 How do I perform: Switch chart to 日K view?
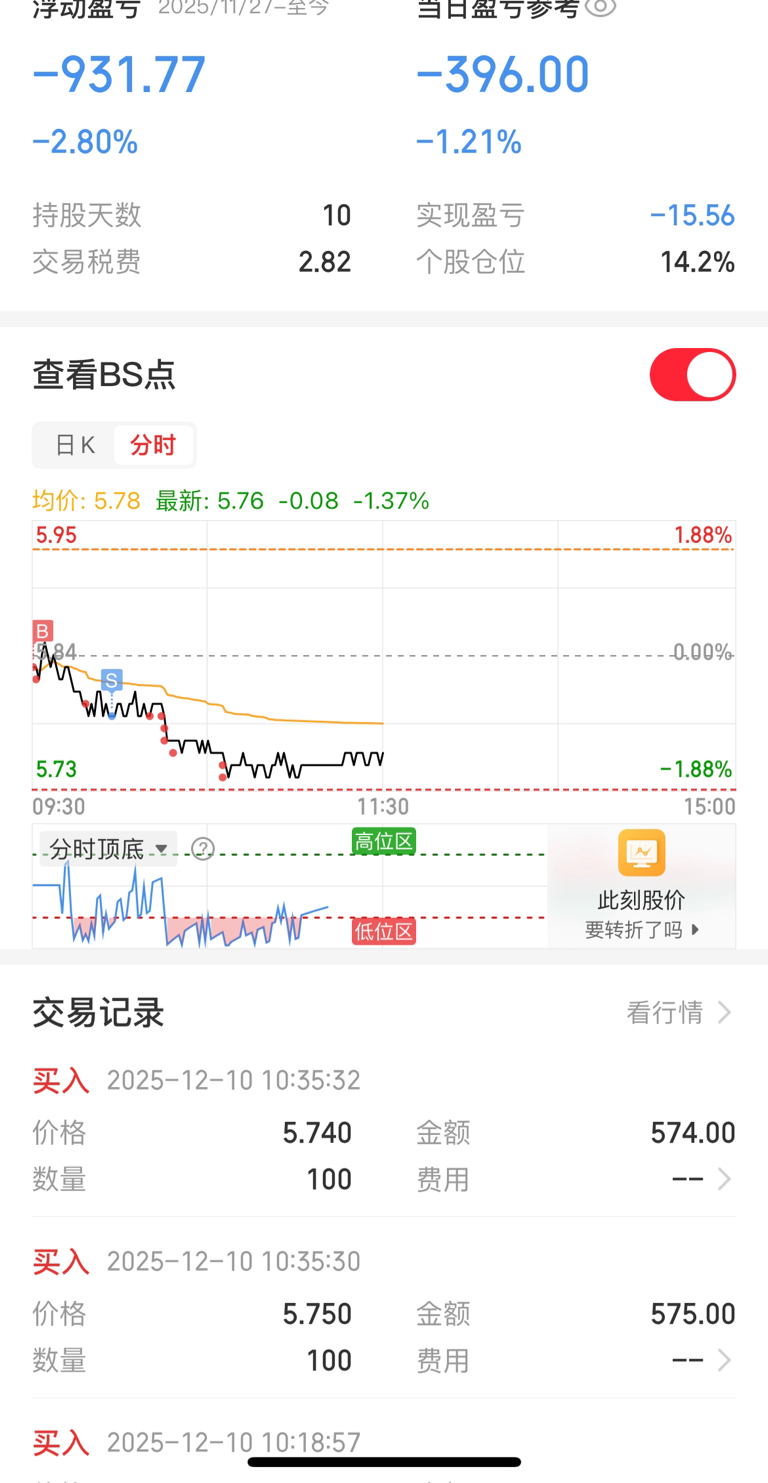75,445
